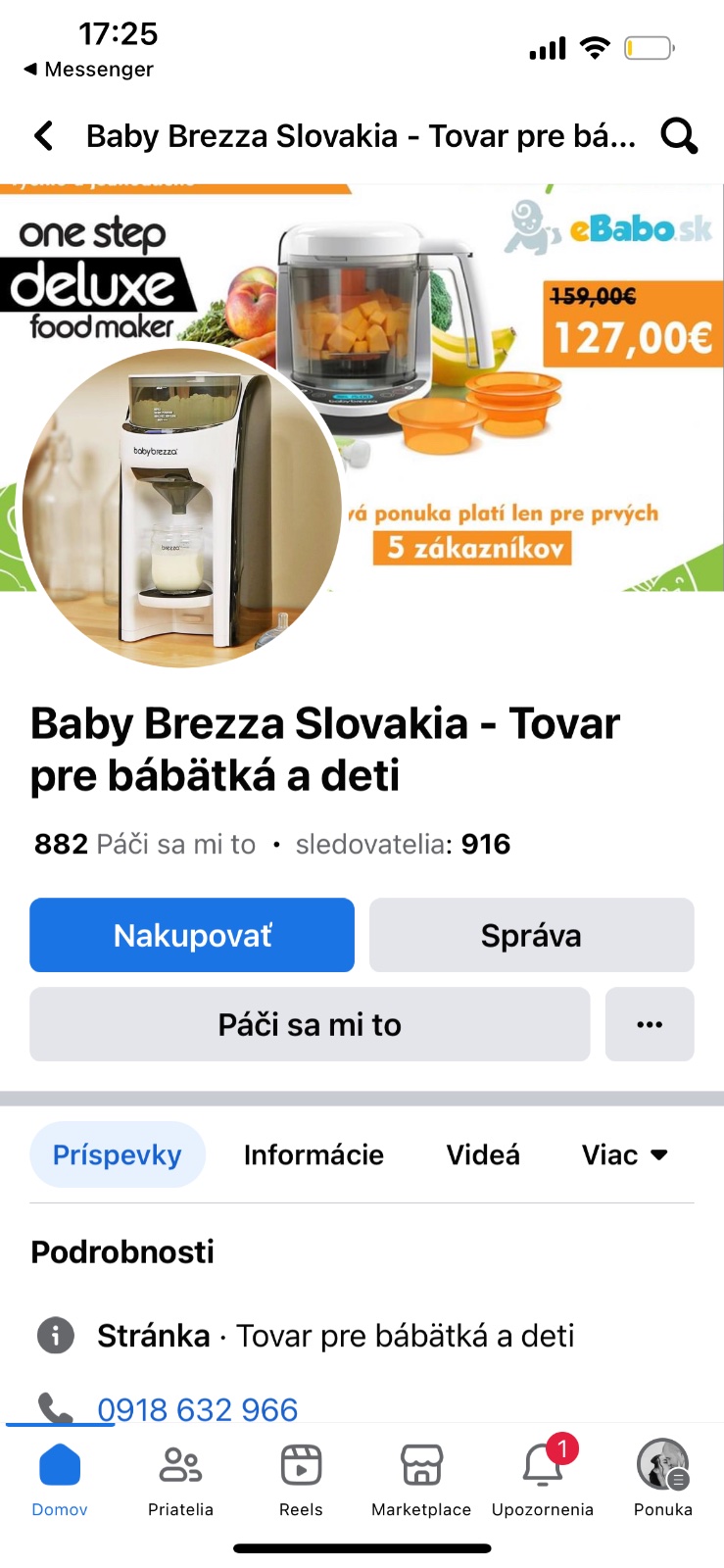Tap the blue Nakupovať button

(x=192, y=935)
